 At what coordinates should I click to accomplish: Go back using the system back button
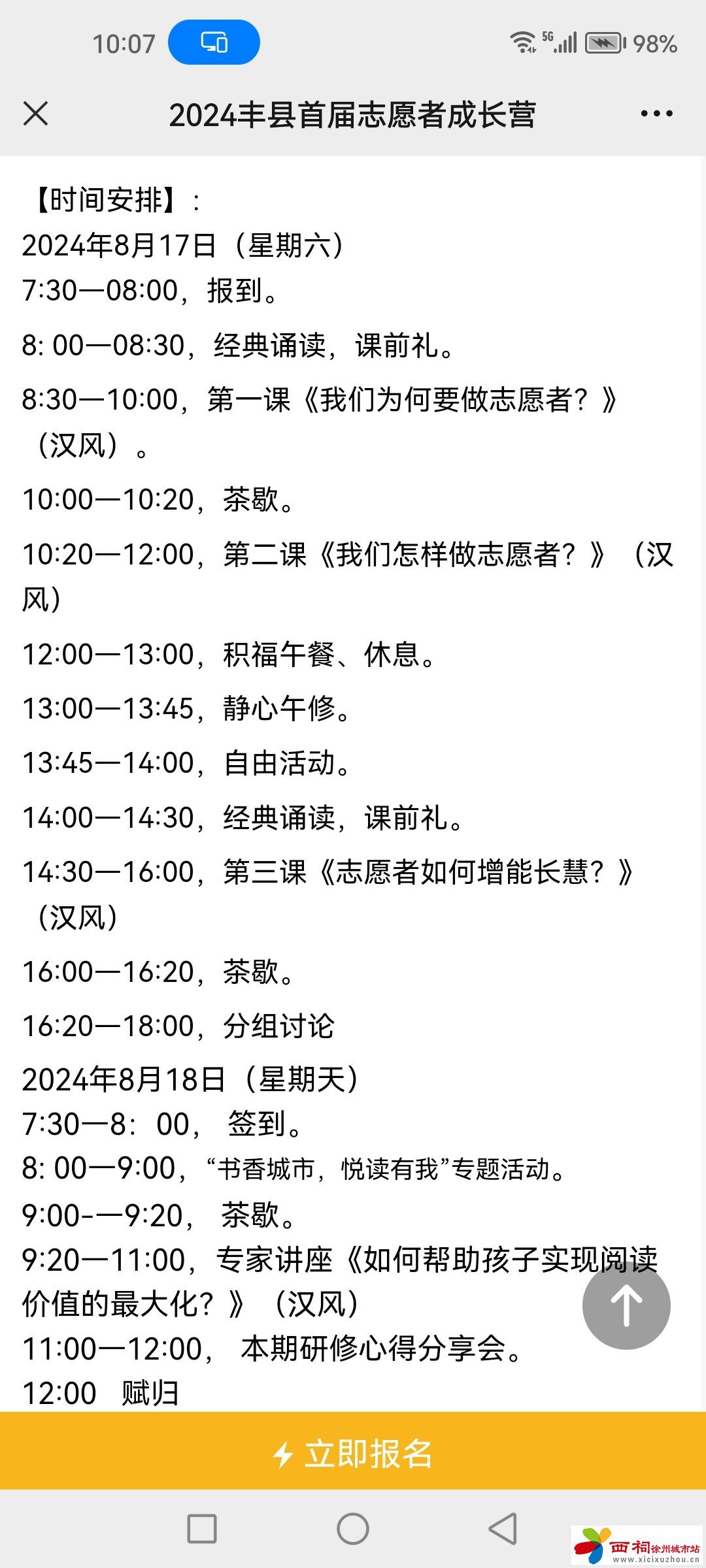pos(503,1529)
